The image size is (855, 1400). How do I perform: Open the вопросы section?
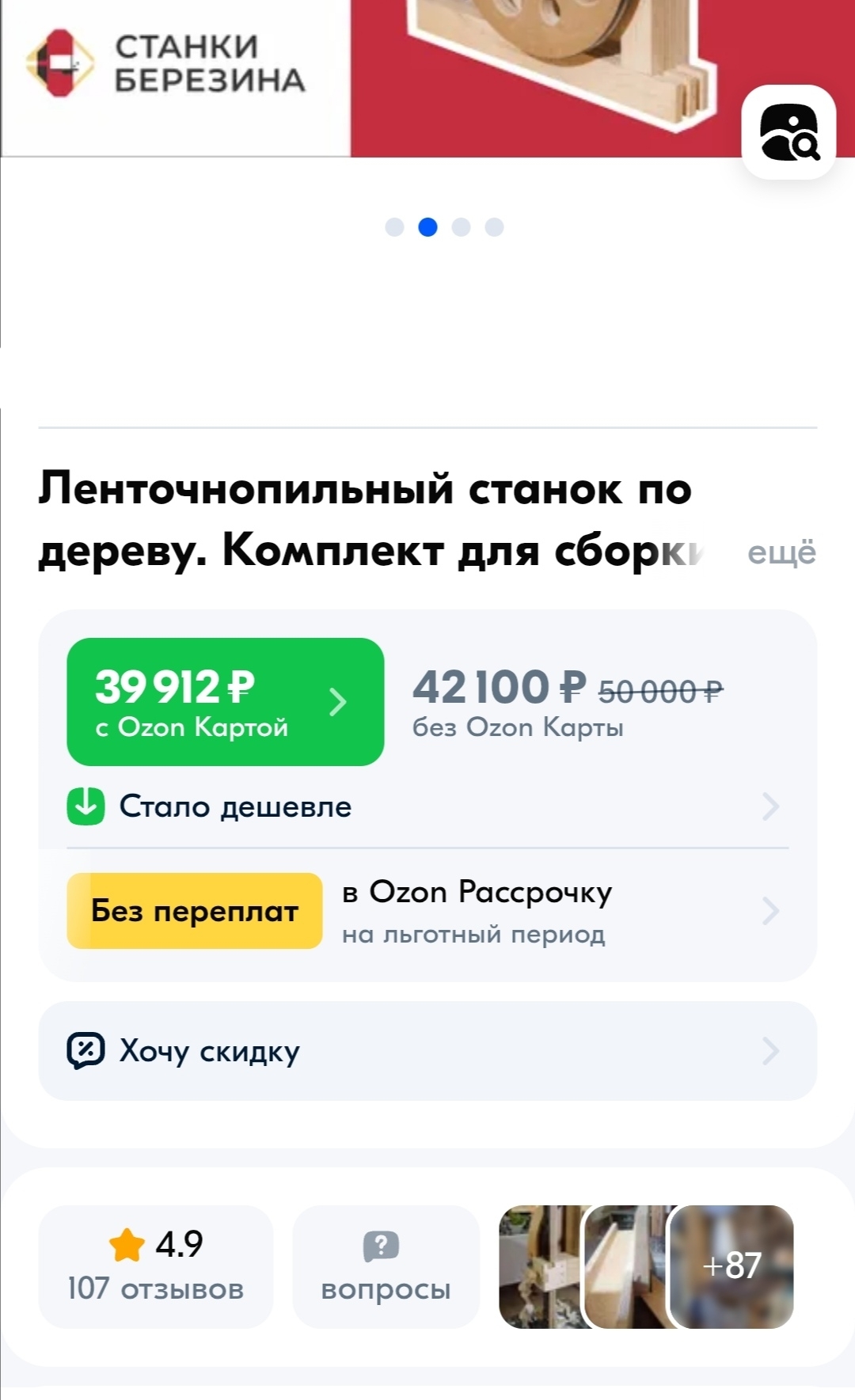386,1266
